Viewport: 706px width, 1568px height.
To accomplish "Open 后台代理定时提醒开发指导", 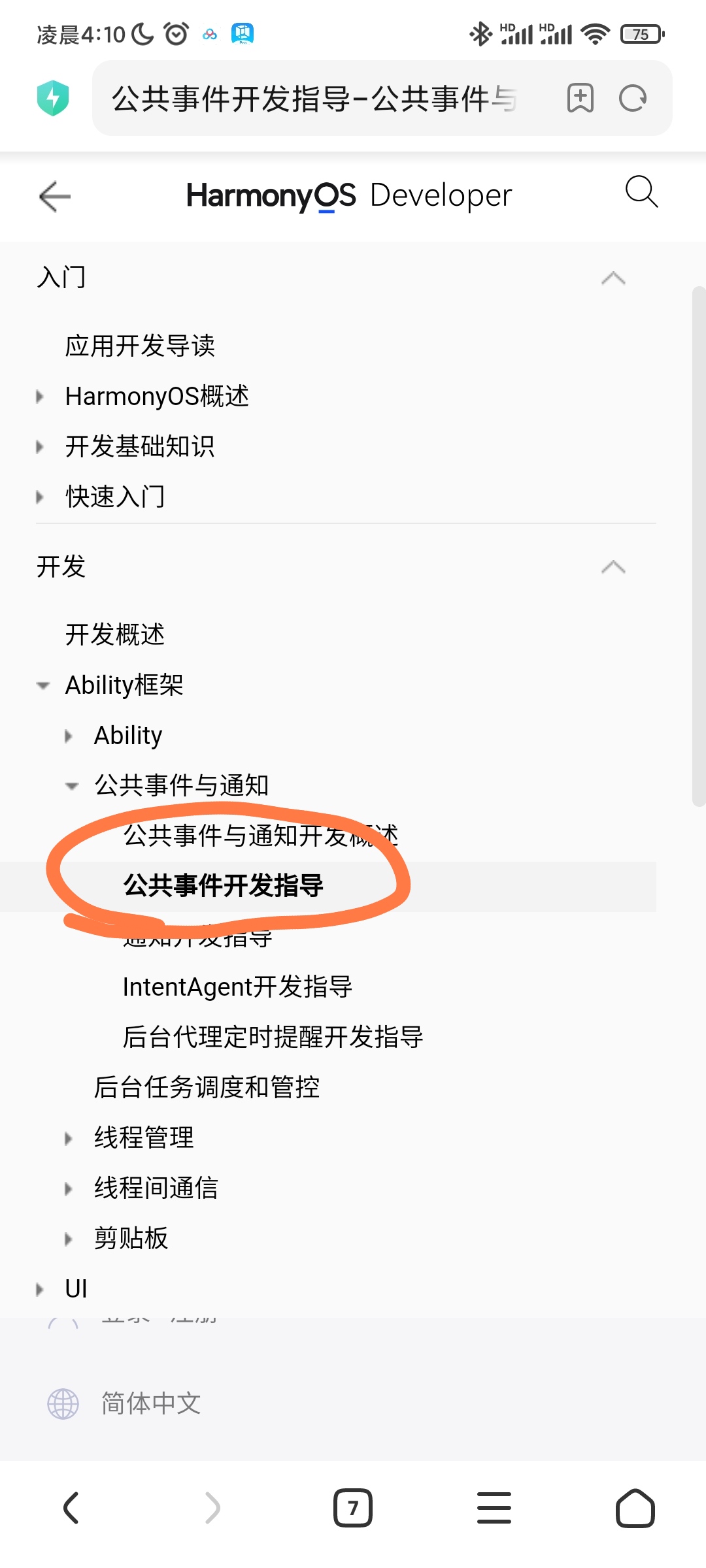I will tap(273, 1037).
